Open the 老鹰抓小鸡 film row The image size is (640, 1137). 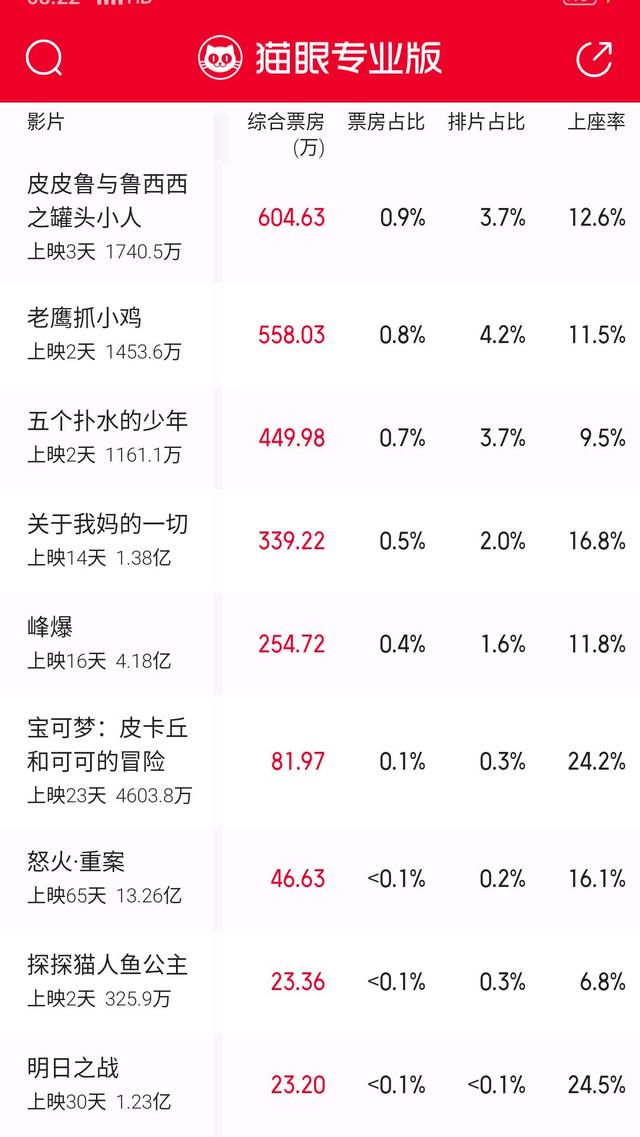pos(320,335)
